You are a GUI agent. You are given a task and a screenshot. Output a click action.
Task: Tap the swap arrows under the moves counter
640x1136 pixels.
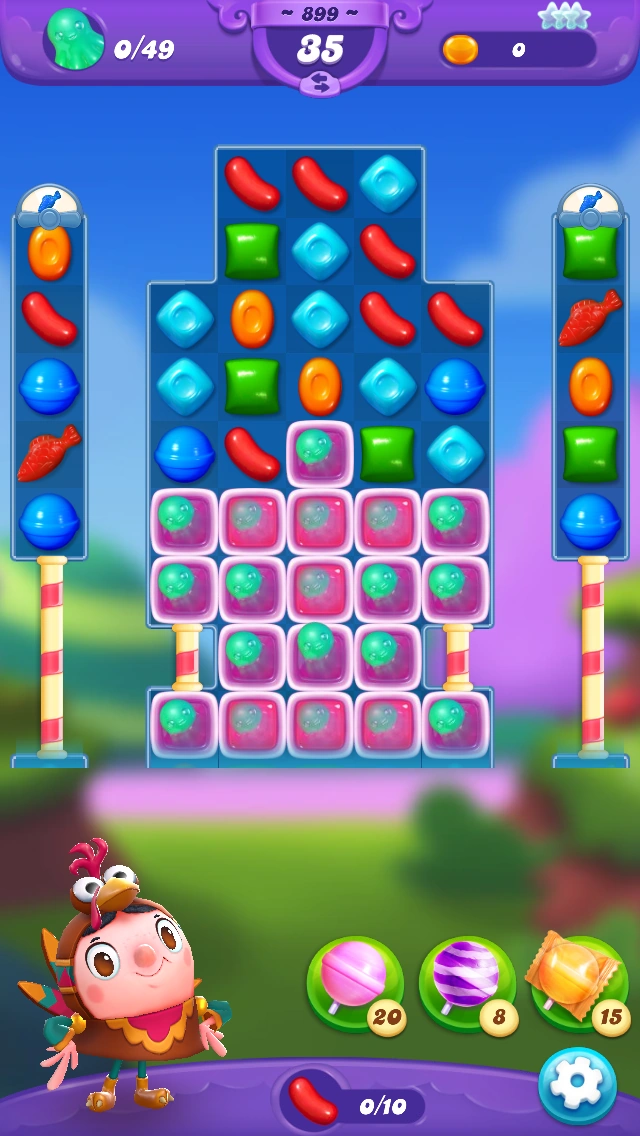[x=320, y=85]
